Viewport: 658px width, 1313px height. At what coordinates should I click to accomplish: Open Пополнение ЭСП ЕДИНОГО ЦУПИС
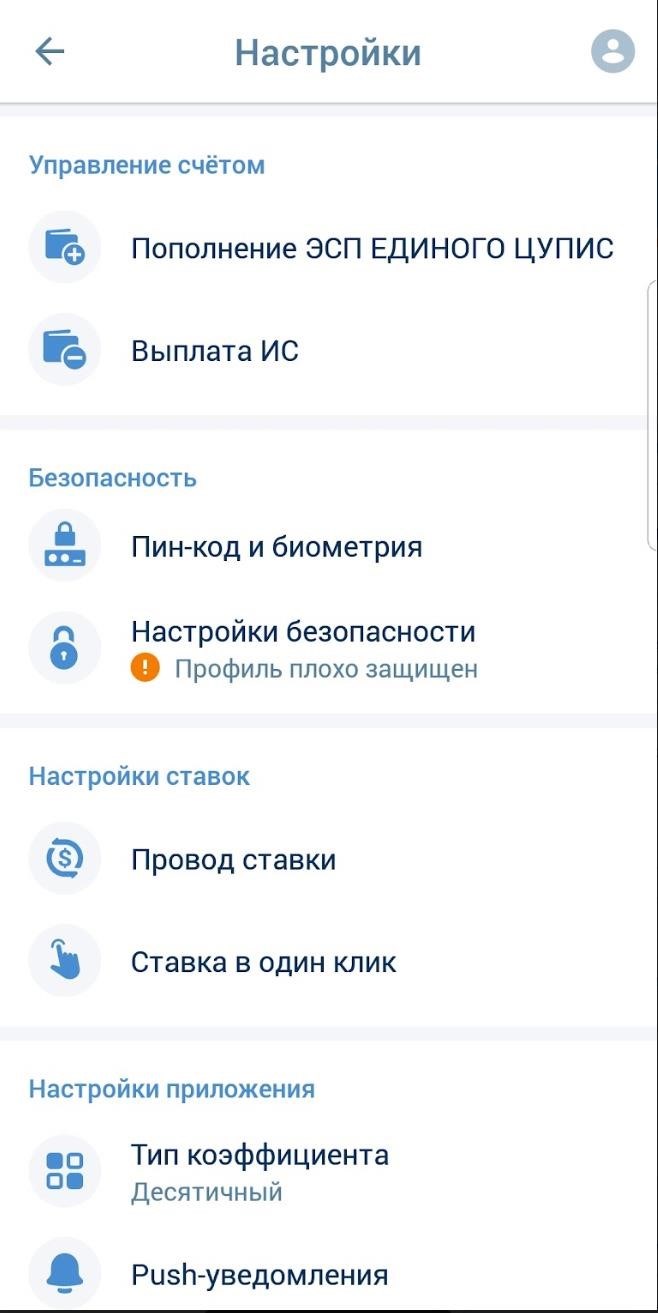click(x=329, y=247)
